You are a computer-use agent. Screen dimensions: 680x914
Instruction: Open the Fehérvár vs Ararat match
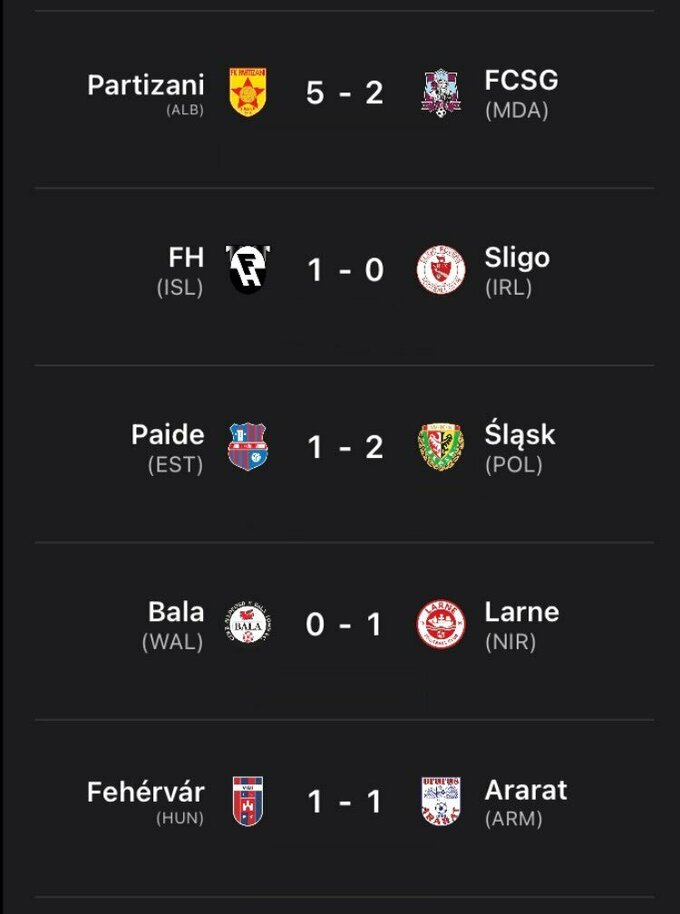pos(344,802)
